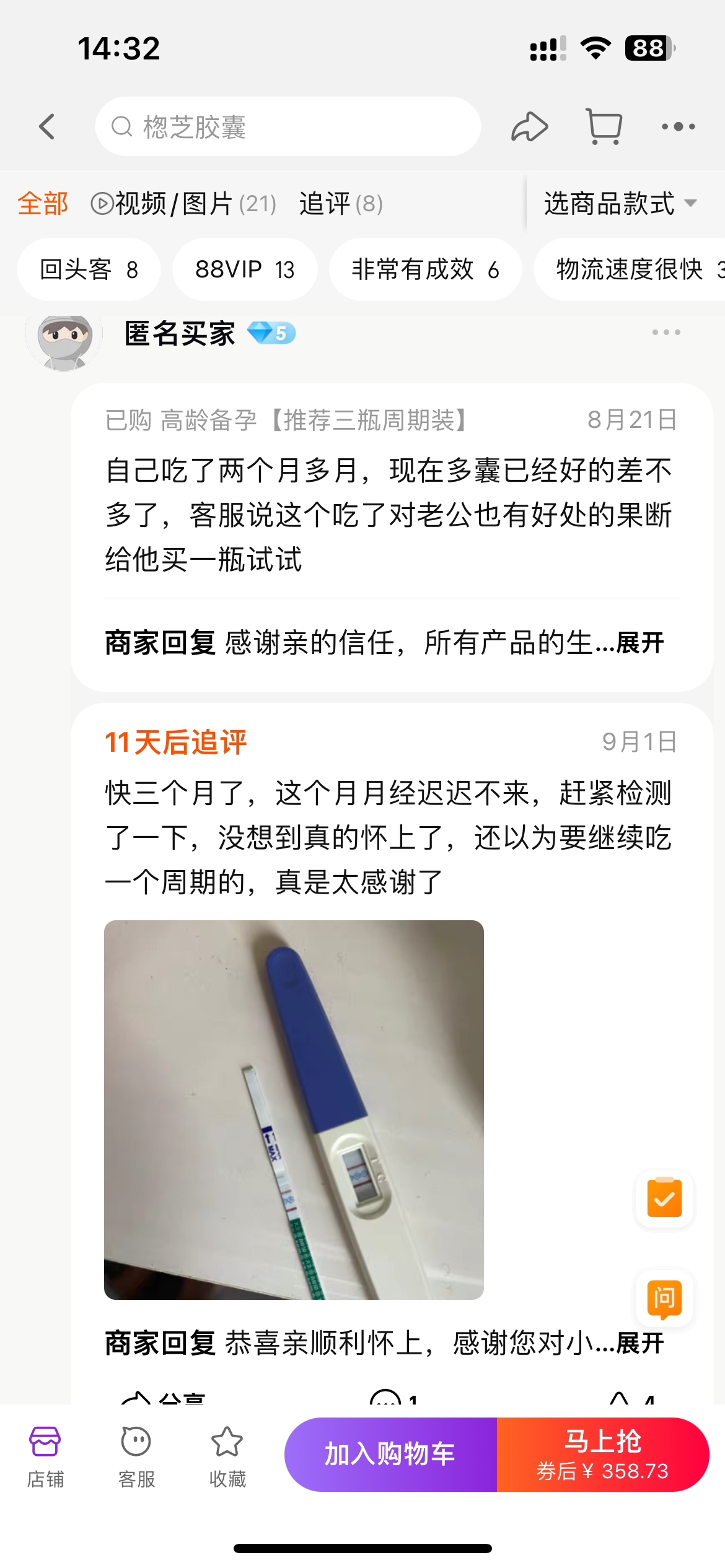Show 视频/图片 reviews
Viewport: 725px width, 1568px height.
point(183,203)
